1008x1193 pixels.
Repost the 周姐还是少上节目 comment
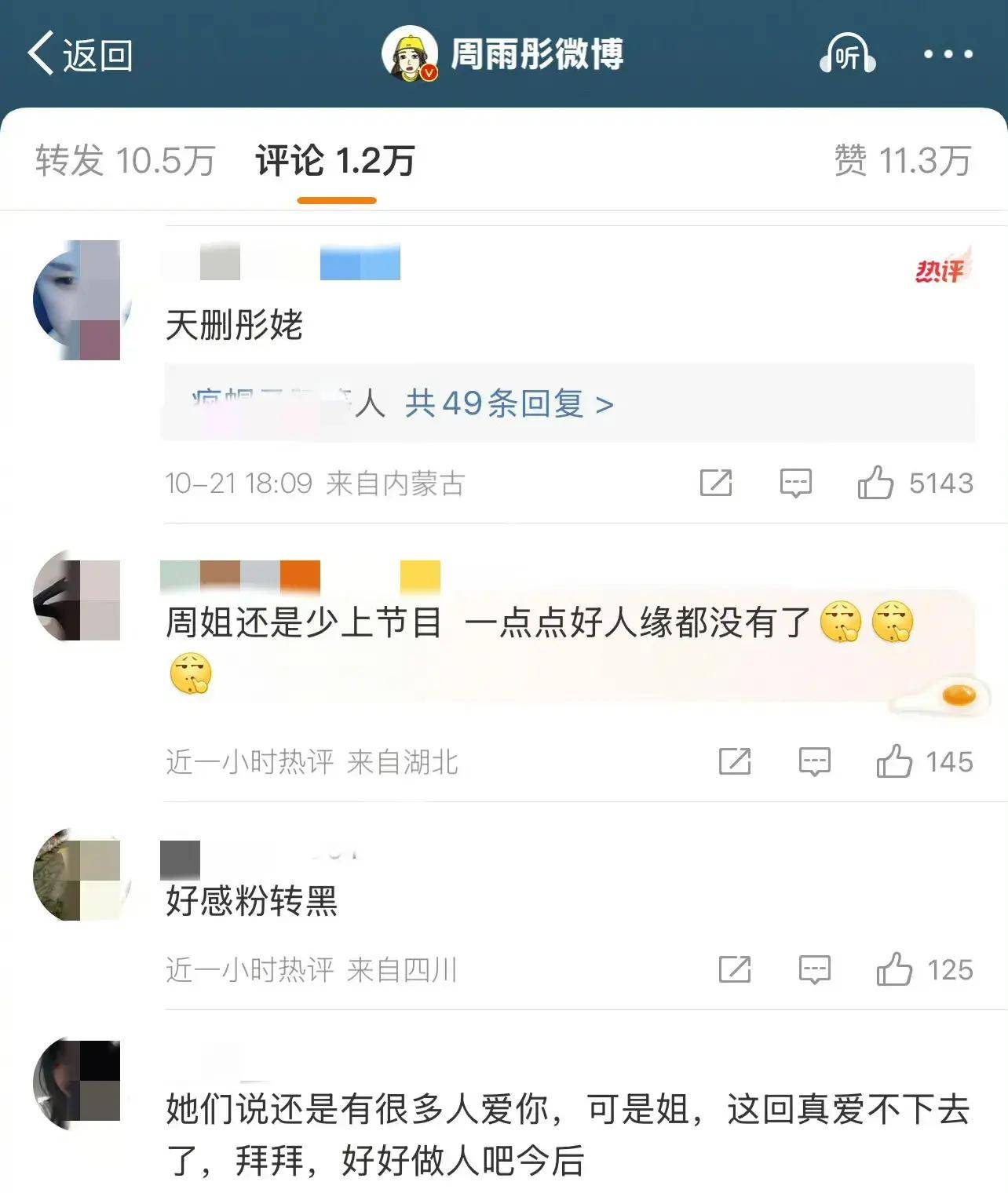(735, 761)
